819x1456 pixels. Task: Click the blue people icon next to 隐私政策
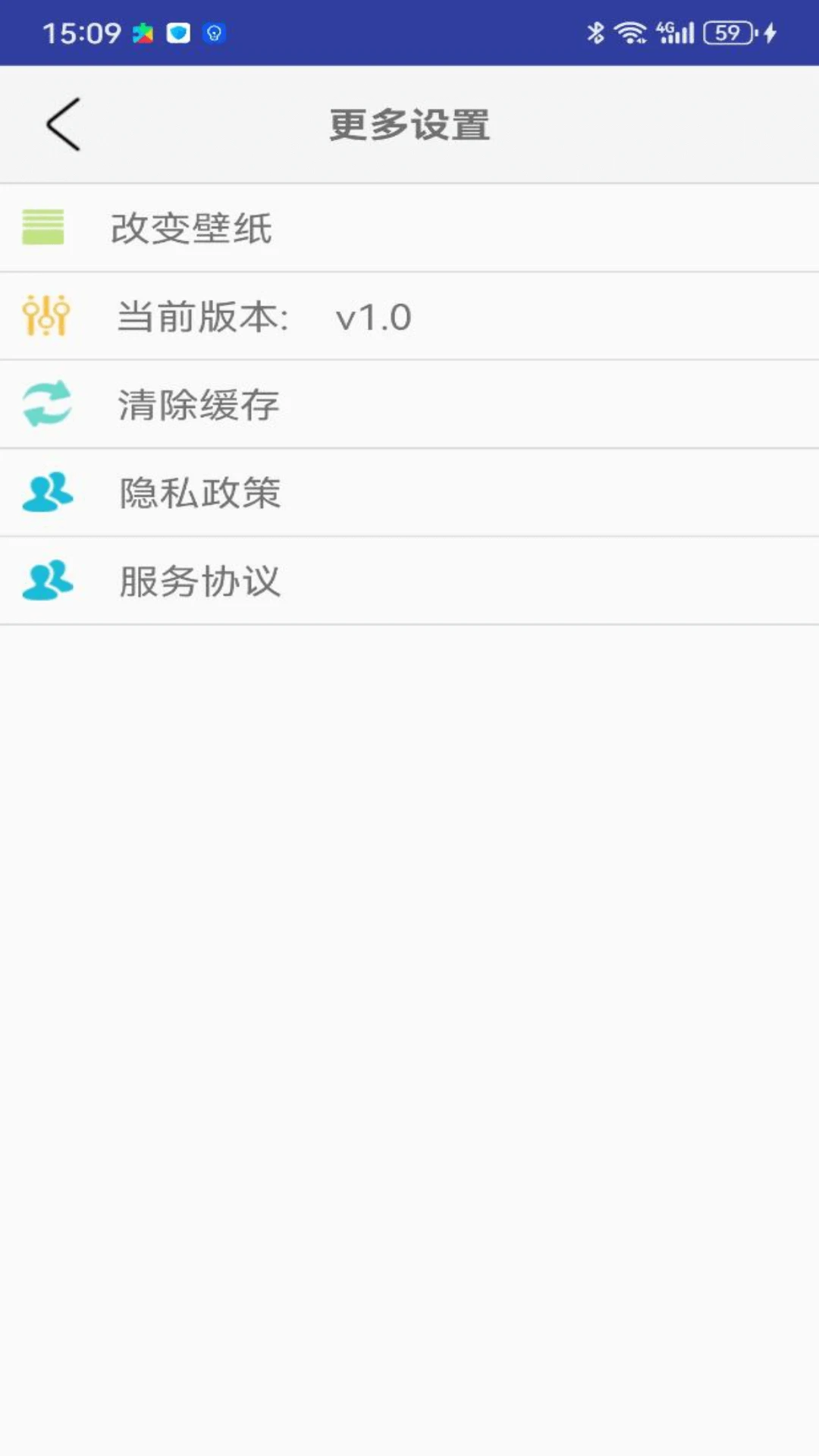tap(45, 493)
